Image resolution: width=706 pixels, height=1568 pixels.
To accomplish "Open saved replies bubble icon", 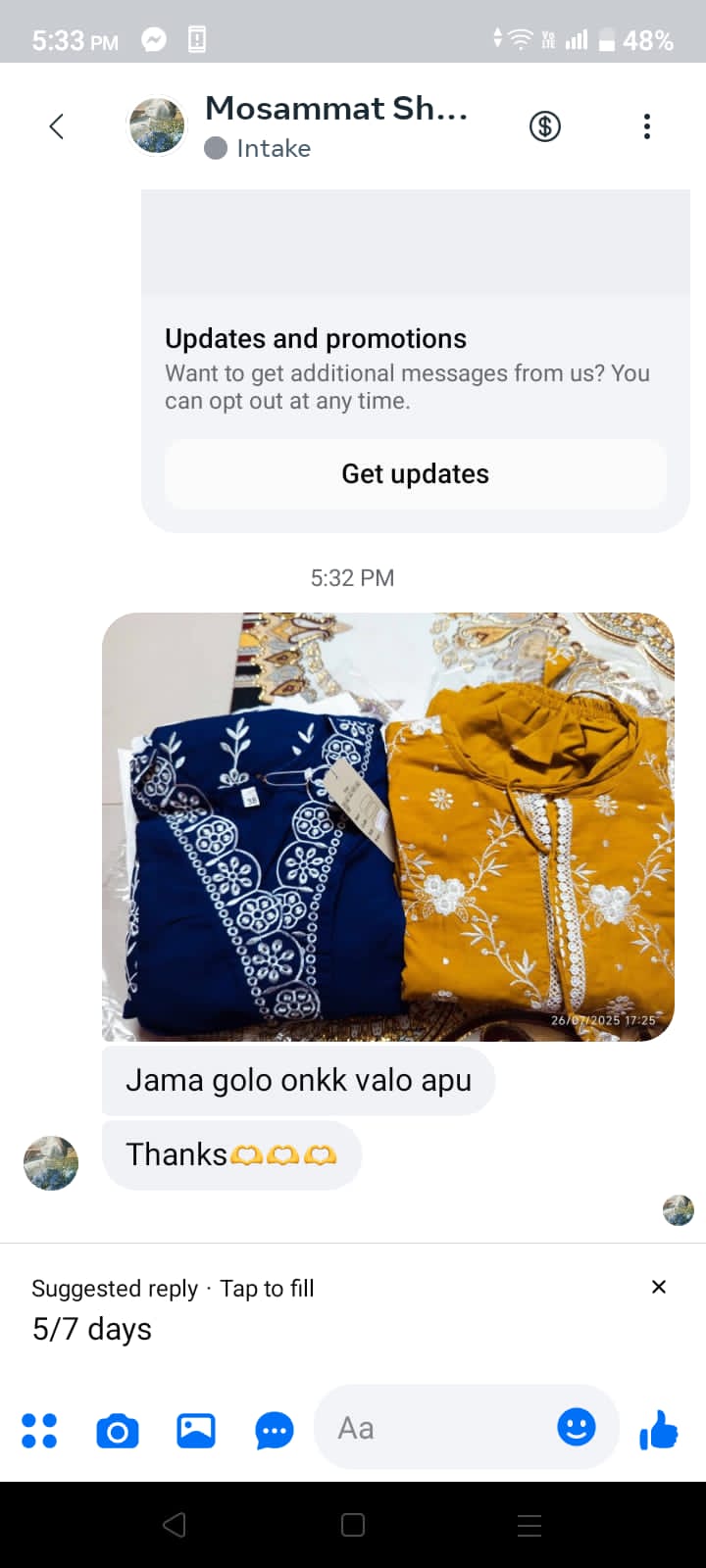I will 275,1432.
